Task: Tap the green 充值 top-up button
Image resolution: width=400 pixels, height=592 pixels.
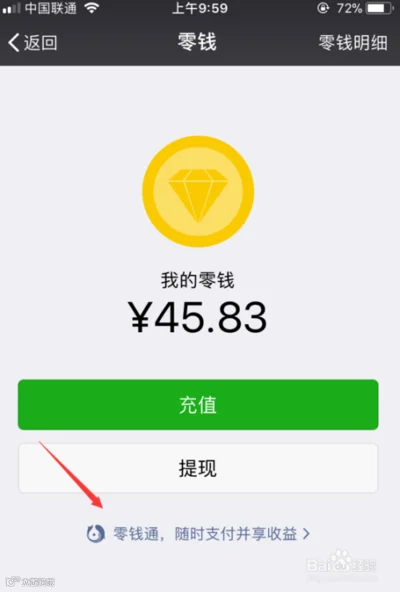Action: (x=198, y=405)
